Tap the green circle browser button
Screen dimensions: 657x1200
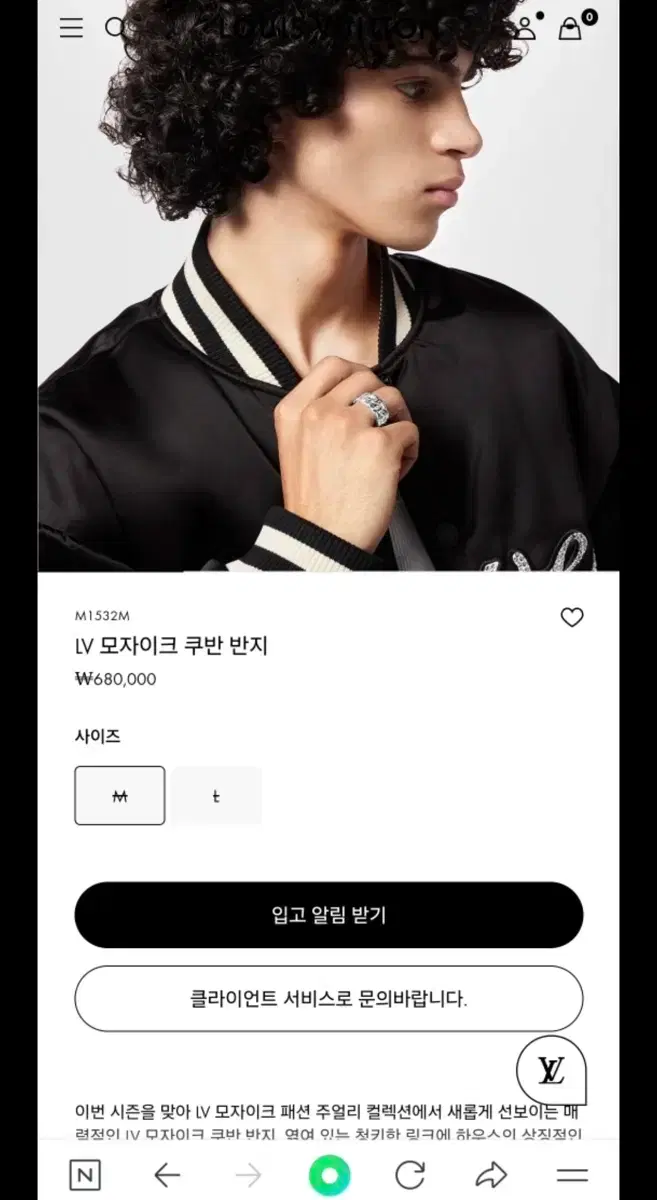pos(329,1175)
